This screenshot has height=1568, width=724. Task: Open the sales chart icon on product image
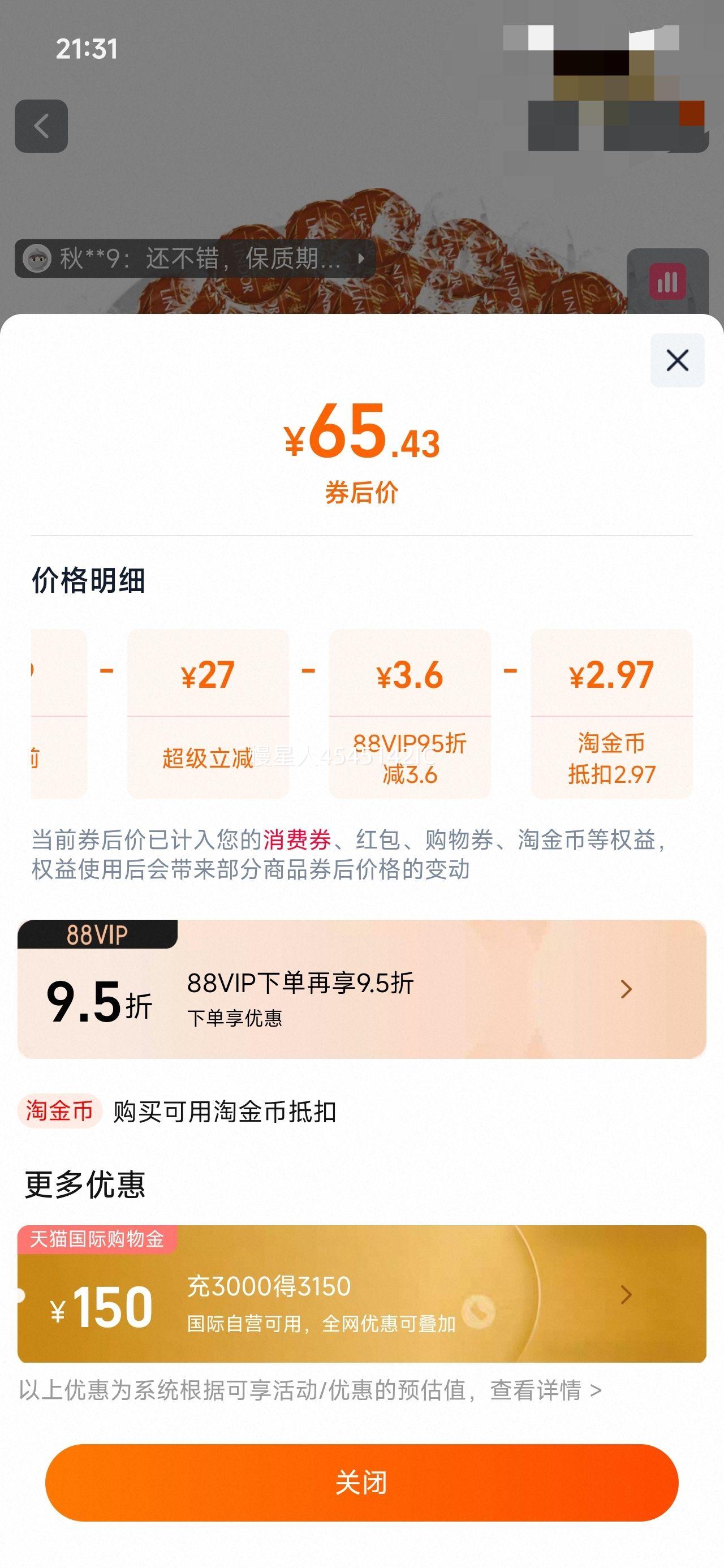[x=668, y=281]
